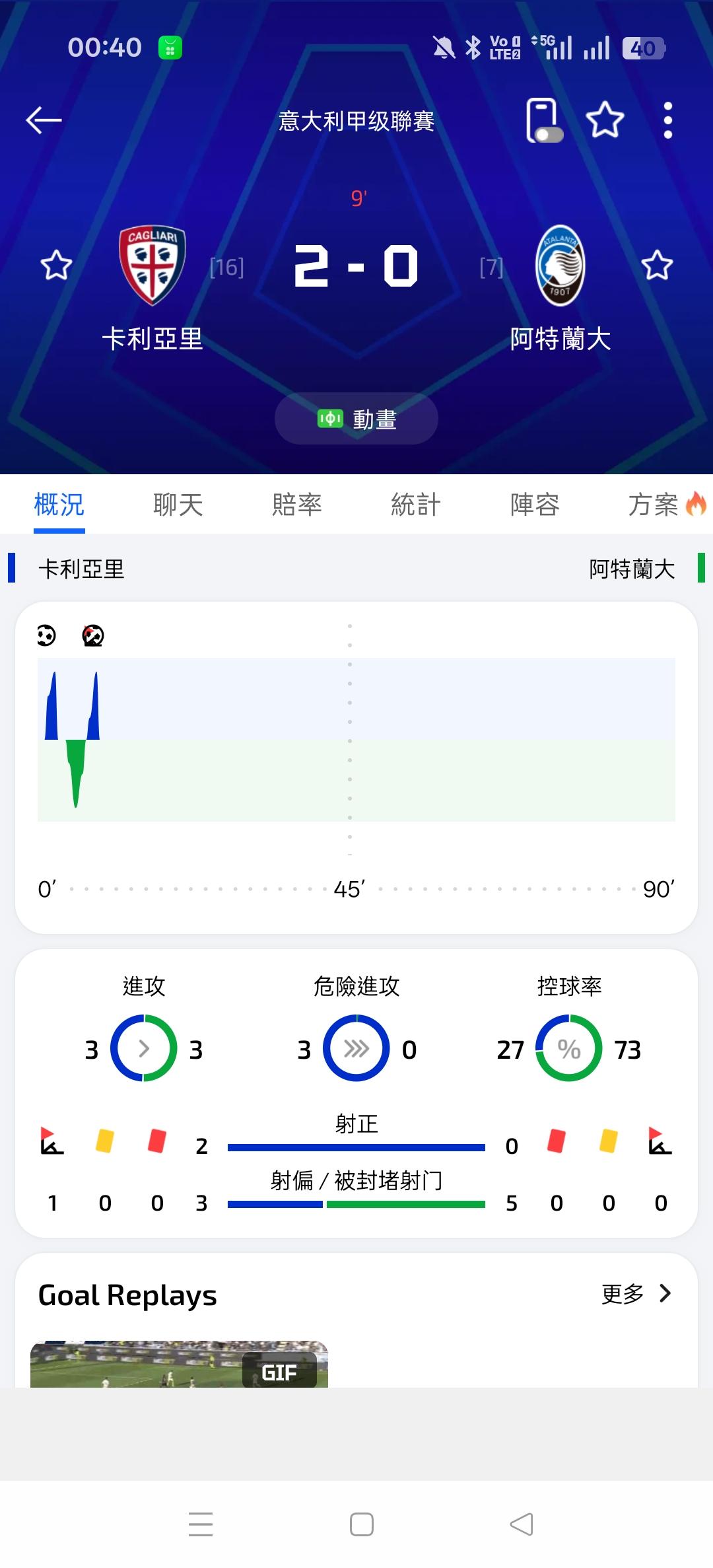Tap the system home button
Image resolution: width=713 pixels, height=1568 pixels.
(x=361, y=1524)
